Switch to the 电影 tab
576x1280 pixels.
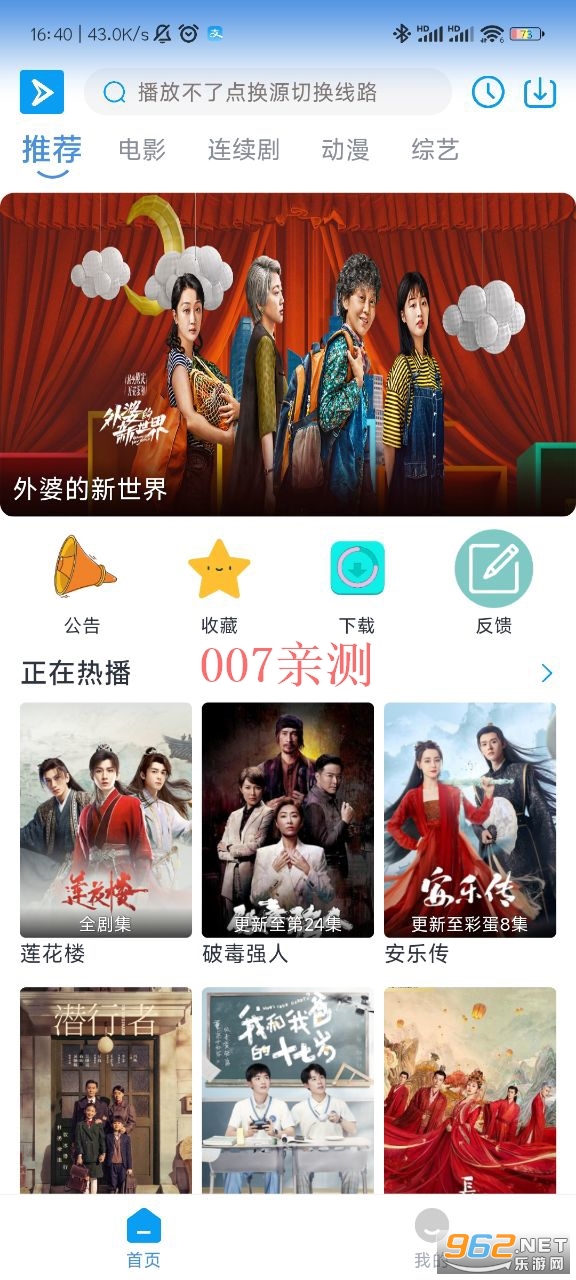click(142, 150)
